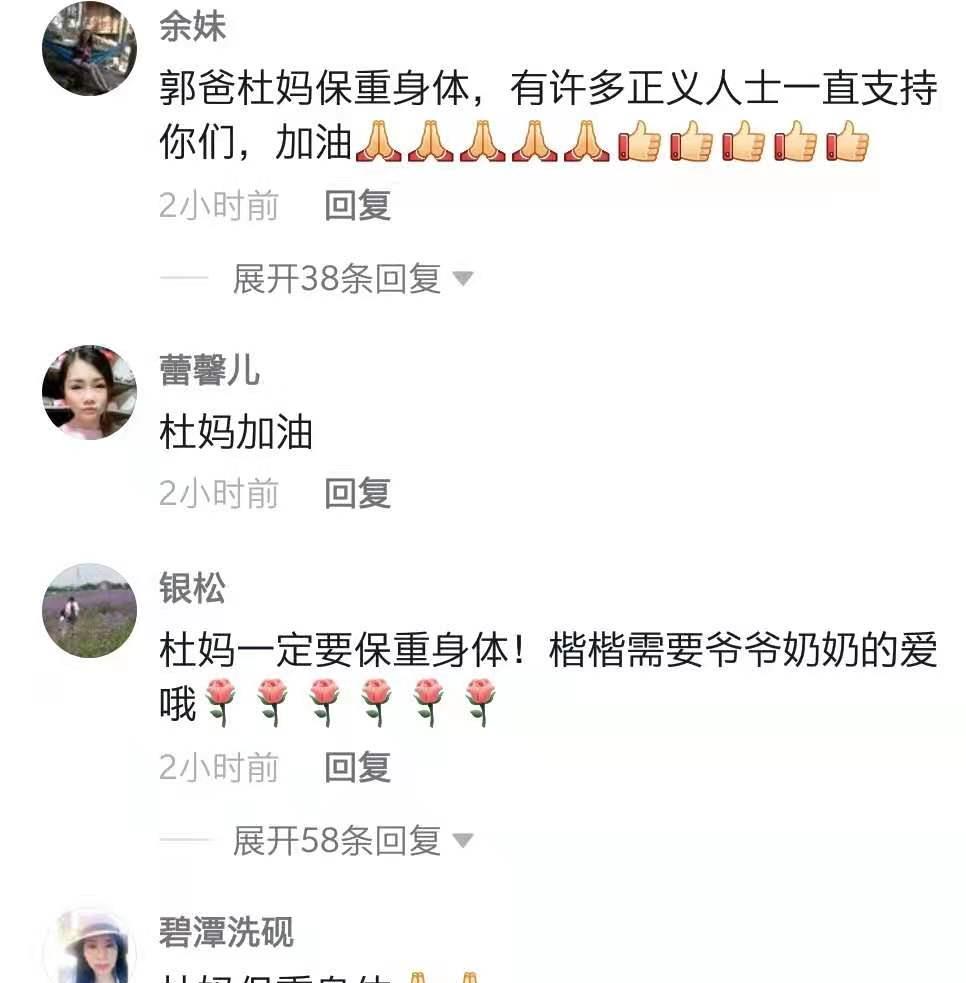Viewport: 966px width, 983px height.
Task: Tap the username 余妹
Action: click(x=192, y=27)
